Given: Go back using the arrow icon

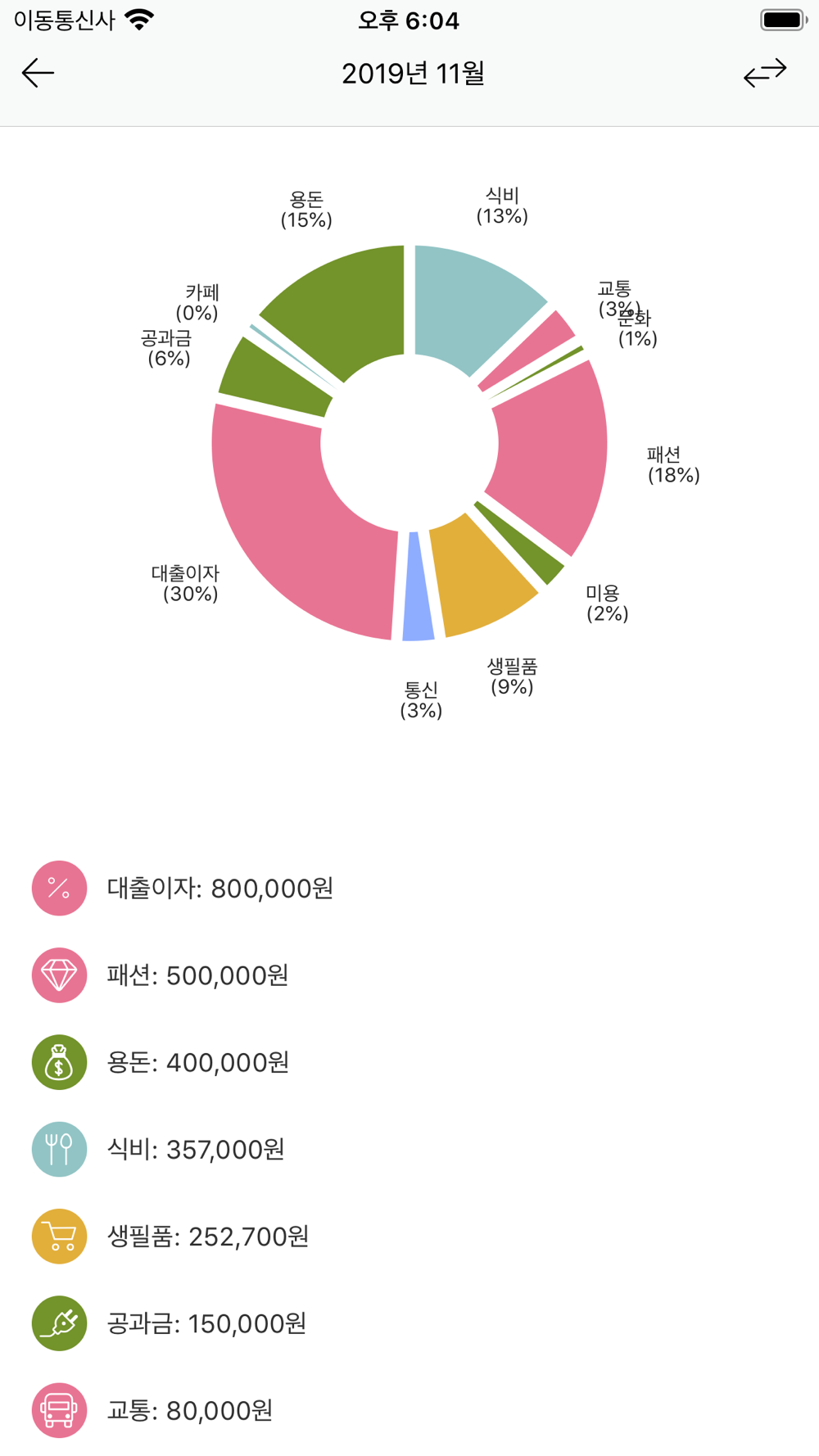Looking at the screenshot, I should (x=38, y=73).
